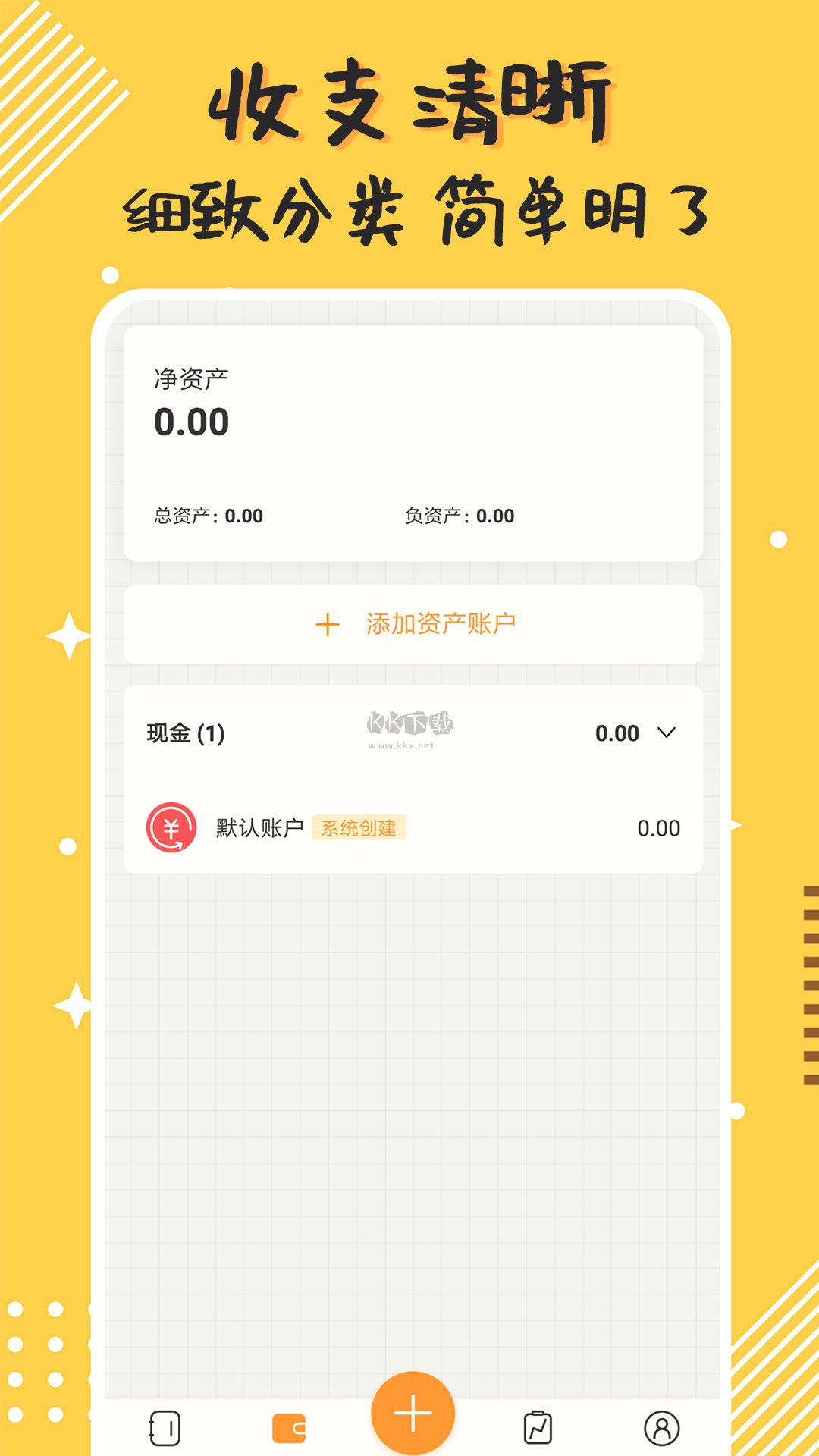Open the statistics report clipboard icon
This screenshot has width=819, height=1456.
pos(538,1426)
